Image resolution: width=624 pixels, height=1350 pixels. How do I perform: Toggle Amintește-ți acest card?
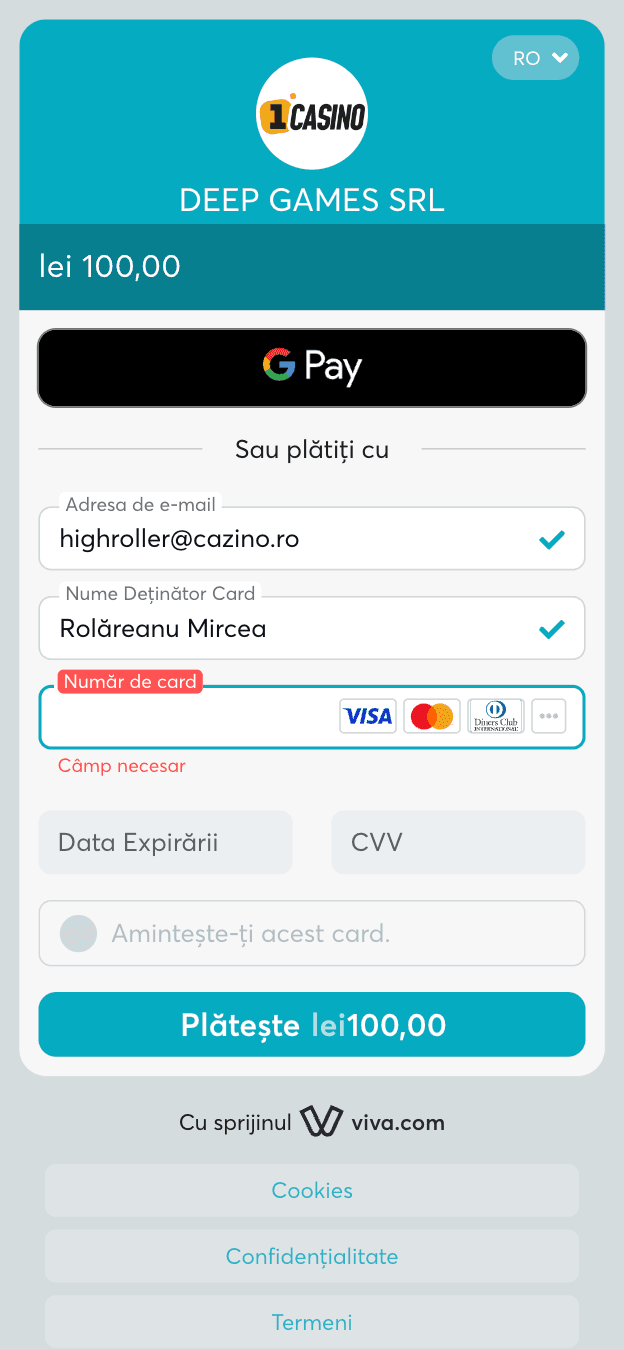[x=79, y=934]
